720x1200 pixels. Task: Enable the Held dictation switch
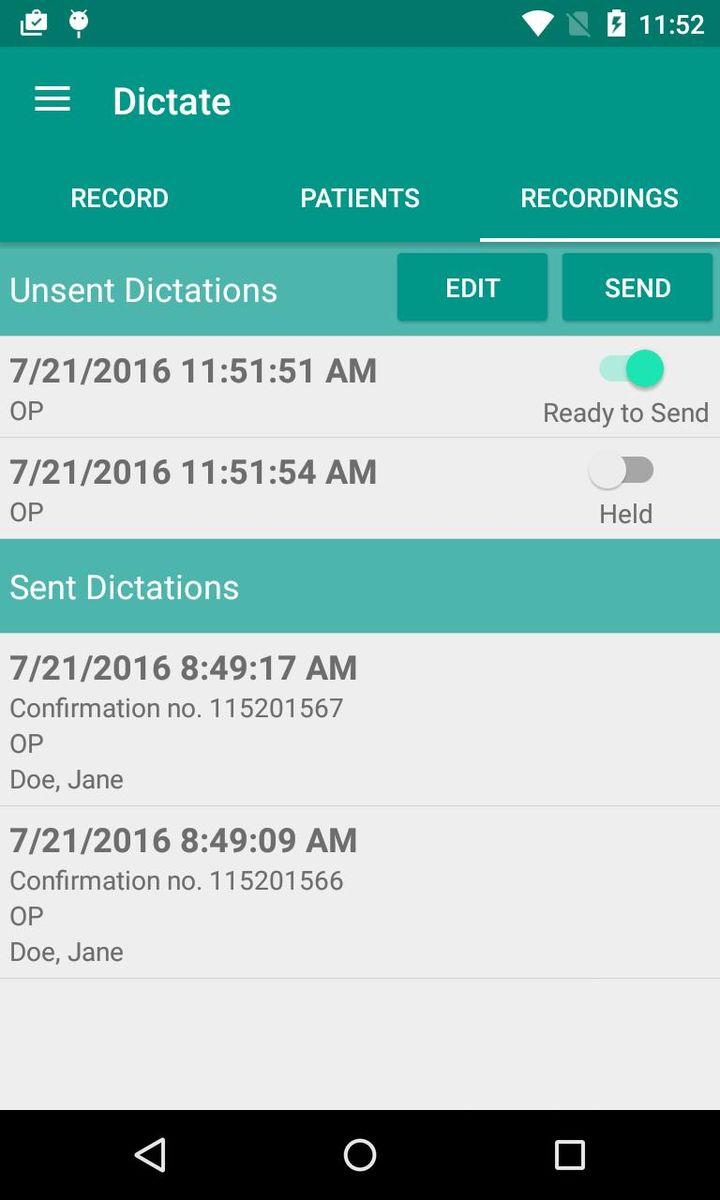pyautogui.click(x=623, y=470)
